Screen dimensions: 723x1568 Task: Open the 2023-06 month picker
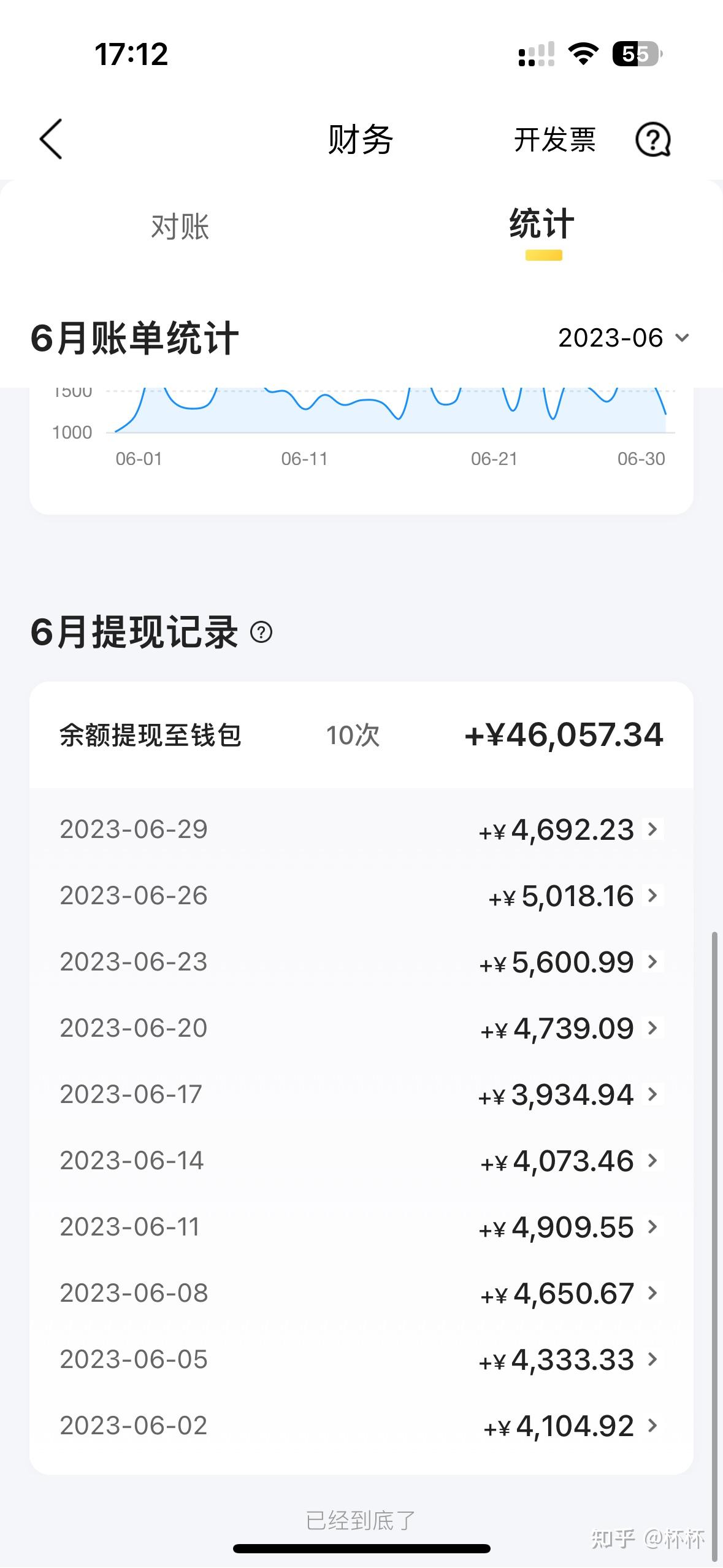click(623, 338)
